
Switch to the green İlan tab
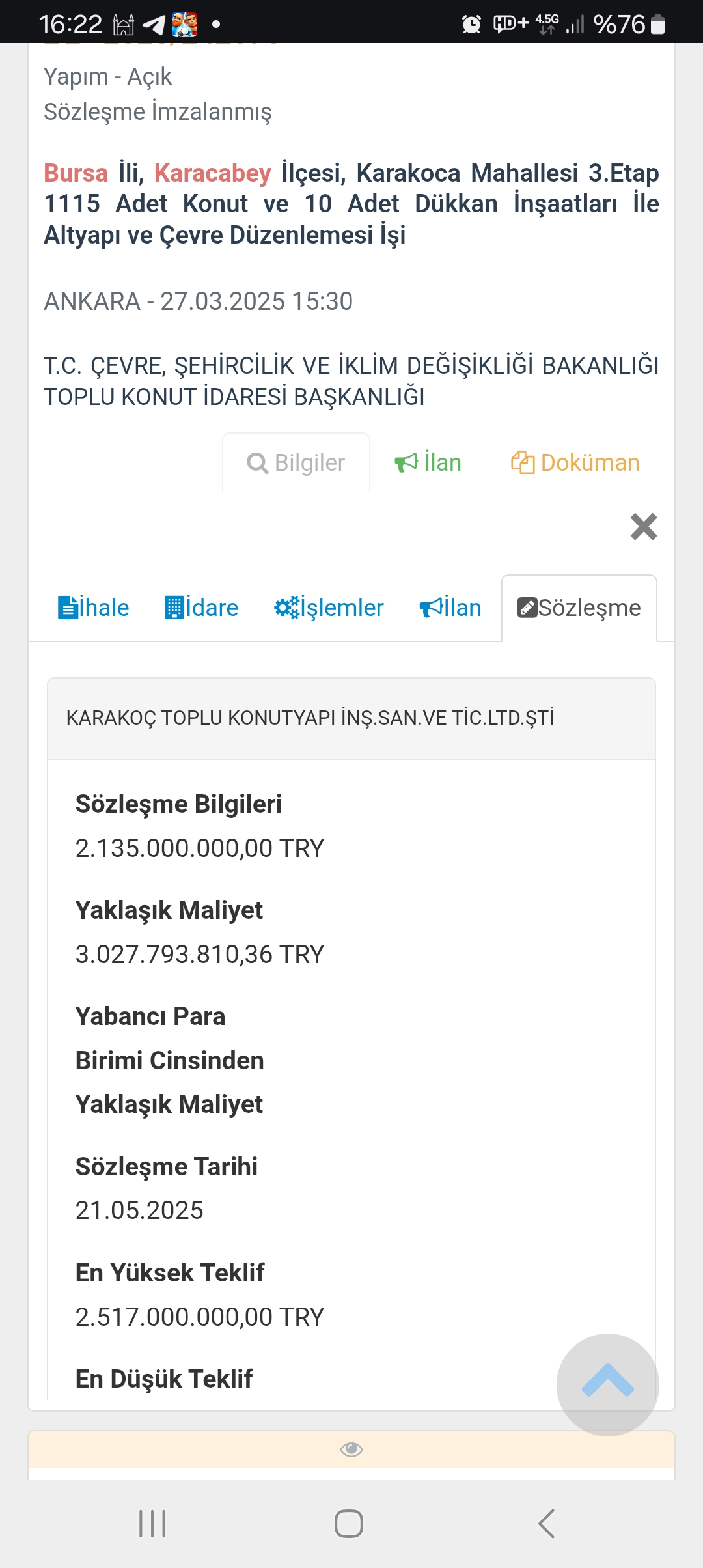click(428, 463)
